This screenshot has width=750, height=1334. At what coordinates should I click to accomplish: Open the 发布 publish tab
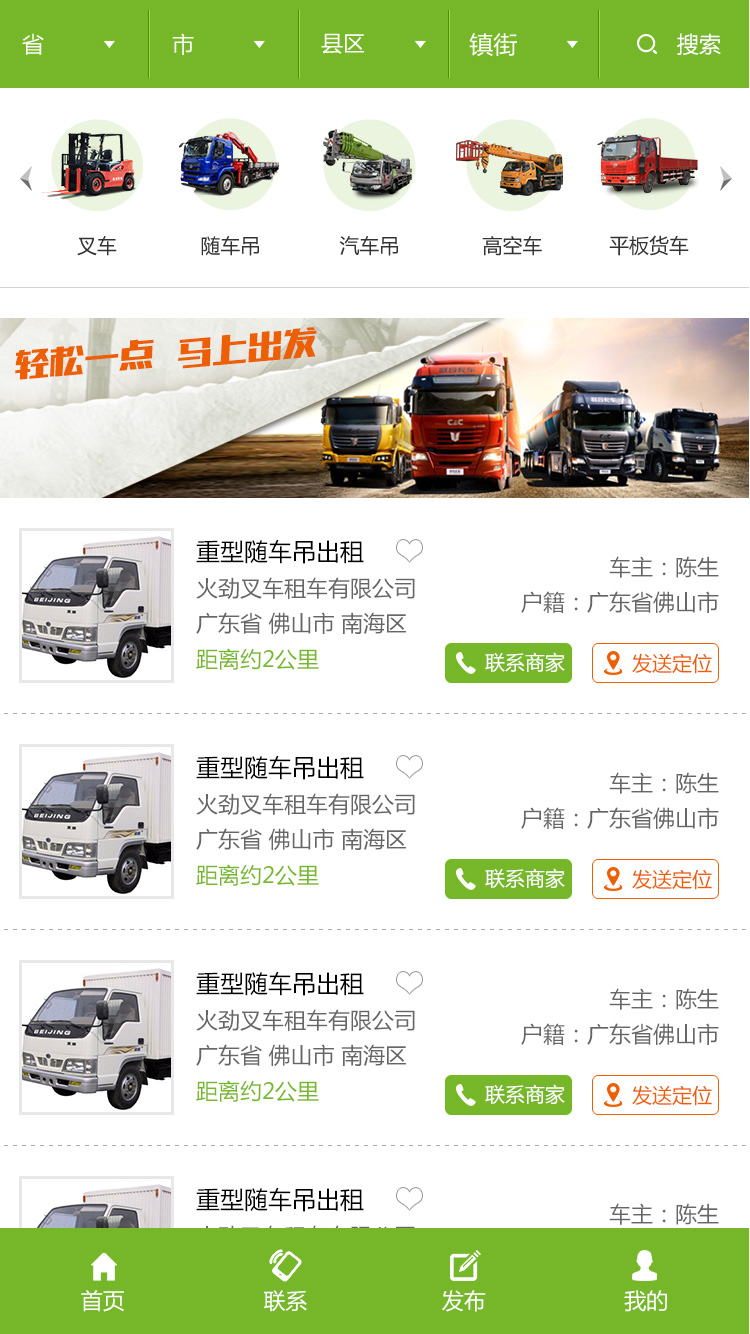click(463, 1282)
